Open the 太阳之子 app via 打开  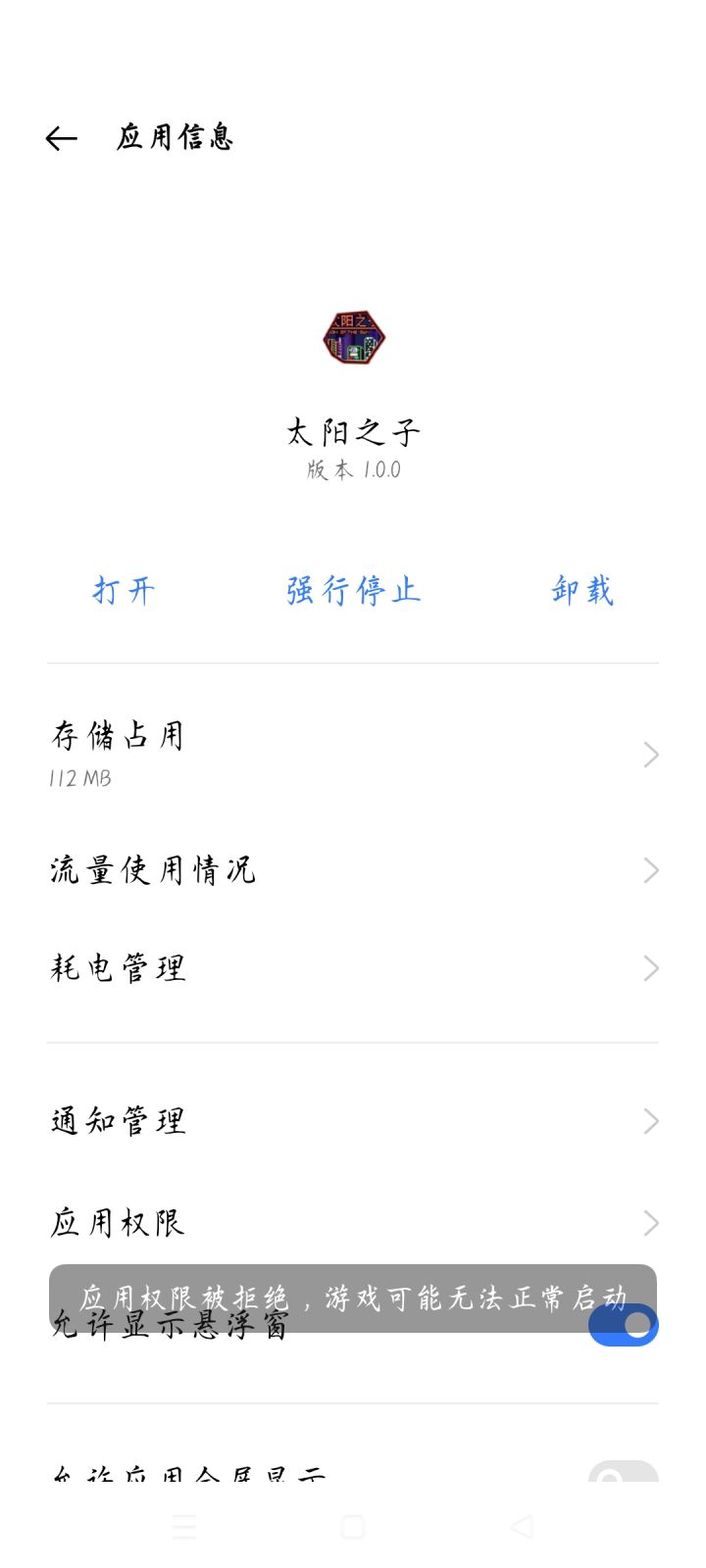click(x=124, y=591)
